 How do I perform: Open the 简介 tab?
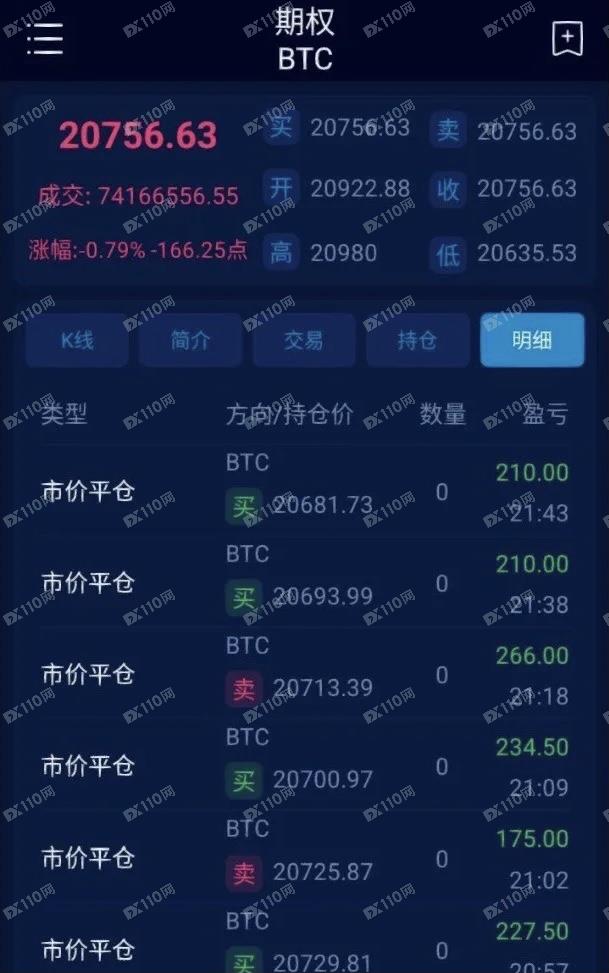coord(190,340)
